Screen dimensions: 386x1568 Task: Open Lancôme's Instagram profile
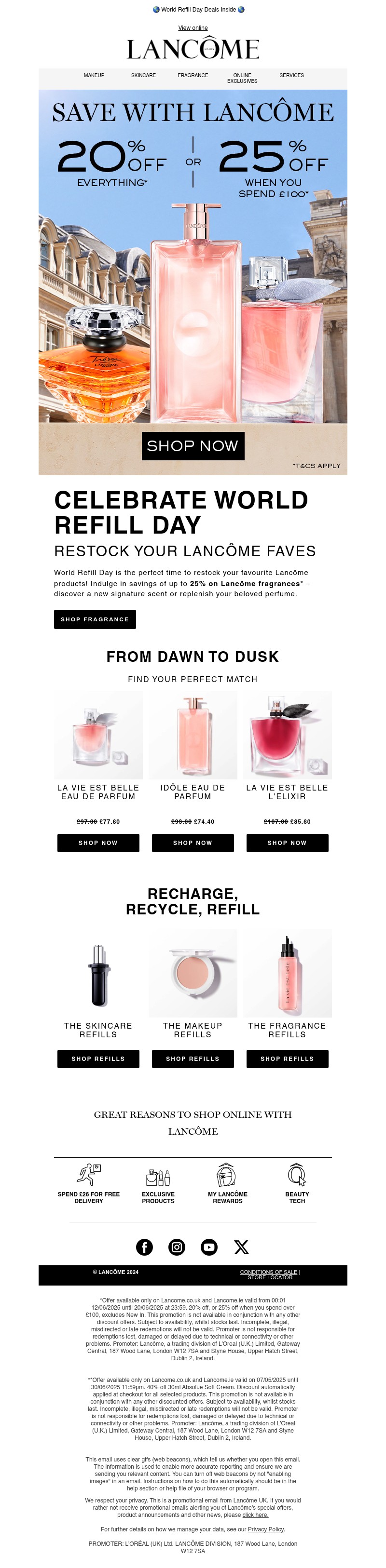pyautogui.click(x=177, y=1247)
